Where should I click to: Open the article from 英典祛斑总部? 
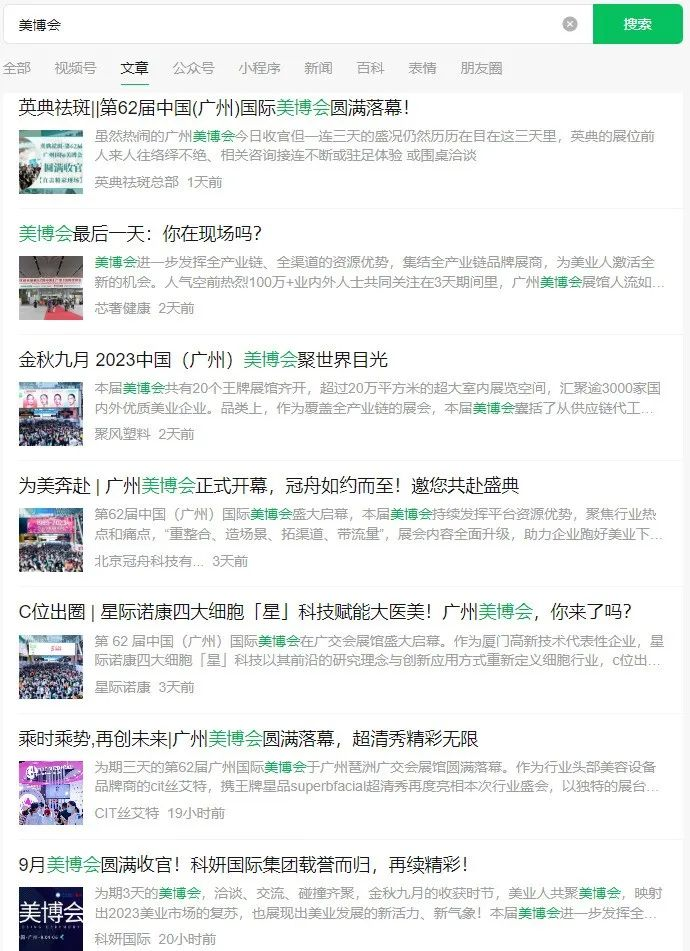(214, 108)
